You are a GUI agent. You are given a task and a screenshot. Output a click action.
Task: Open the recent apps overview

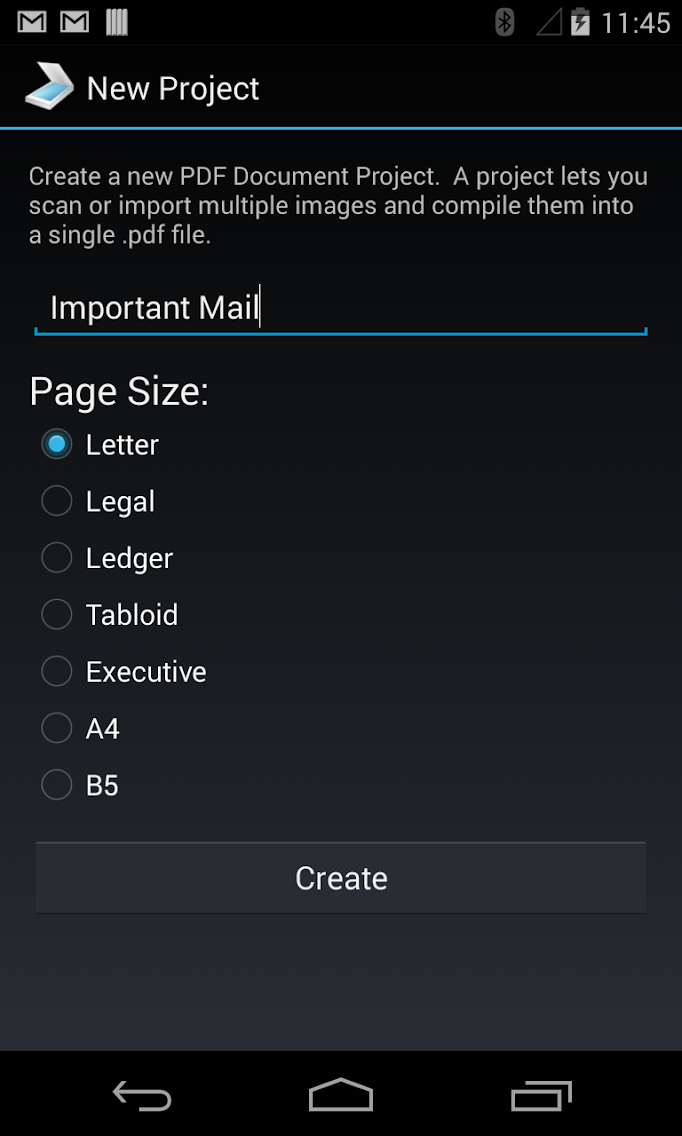point(541,1095)
